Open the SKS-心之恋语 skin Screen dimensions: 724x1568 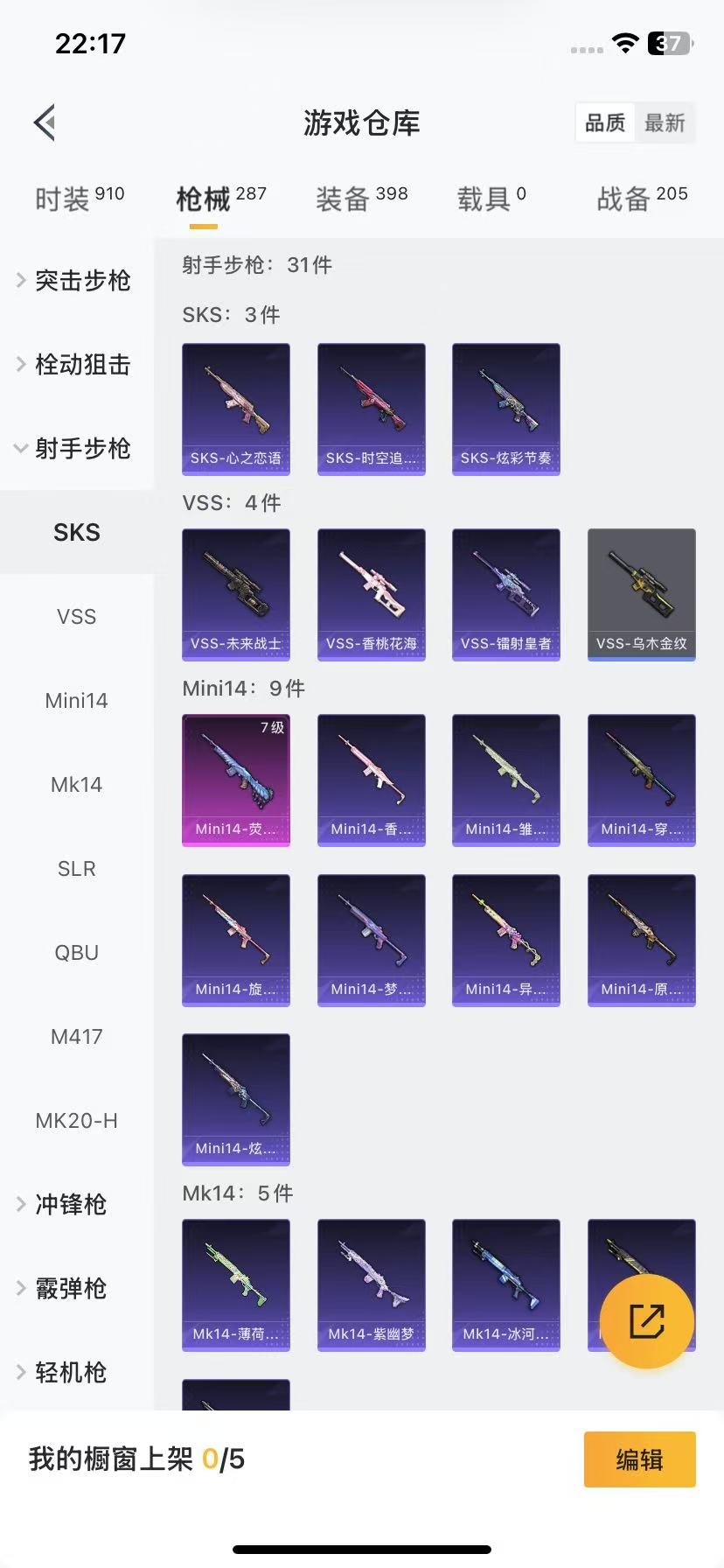coord(236,409)
